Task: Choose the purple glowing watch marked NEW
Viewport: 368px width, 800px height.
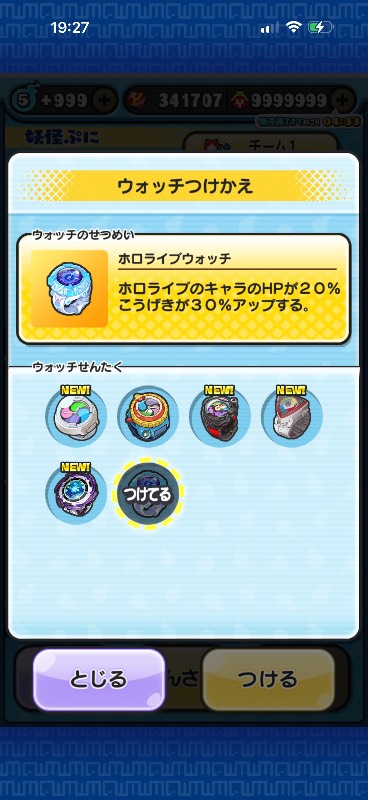Action: click(76, 493)
